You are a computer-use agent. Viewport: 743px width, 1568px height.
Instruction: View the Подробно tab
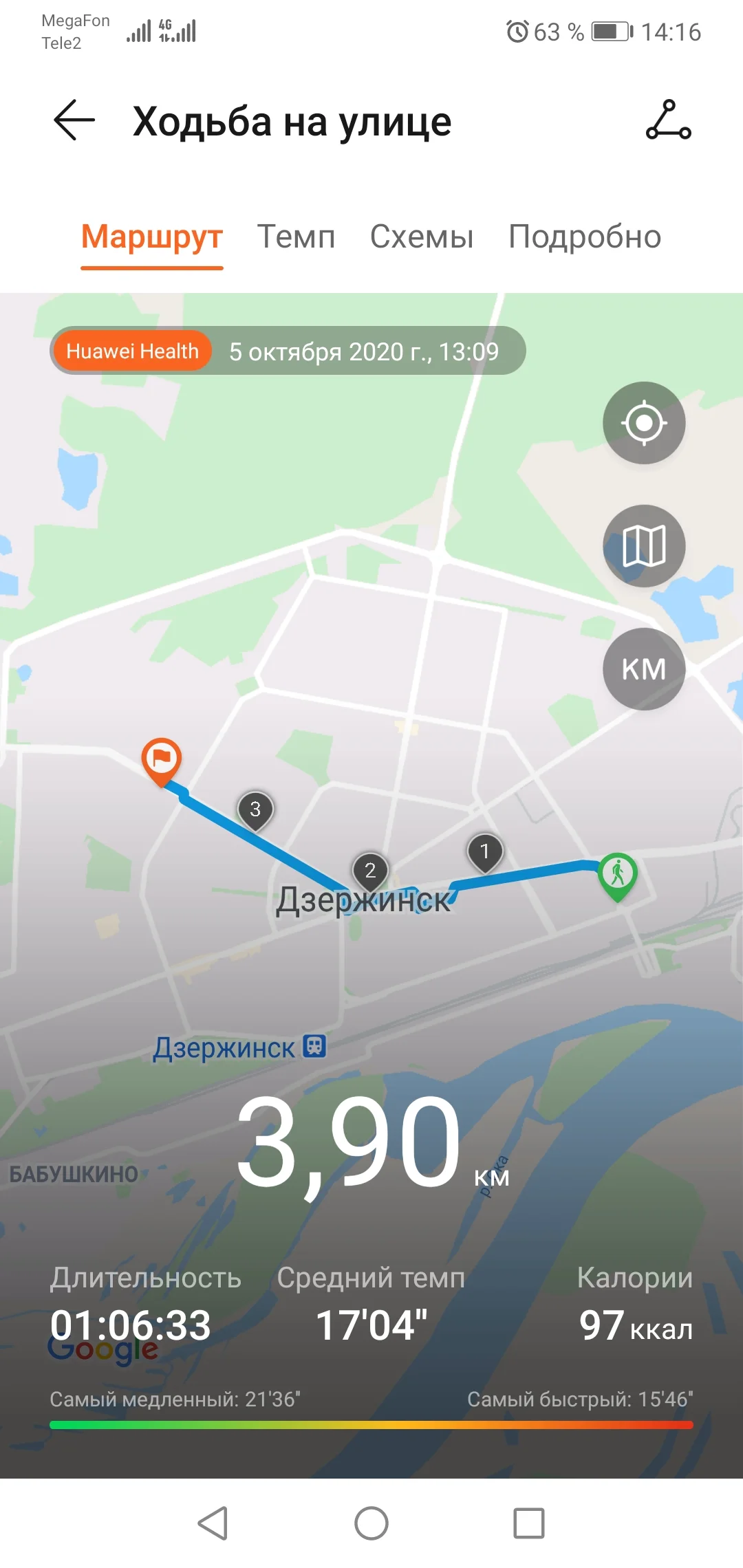point(585,237)
